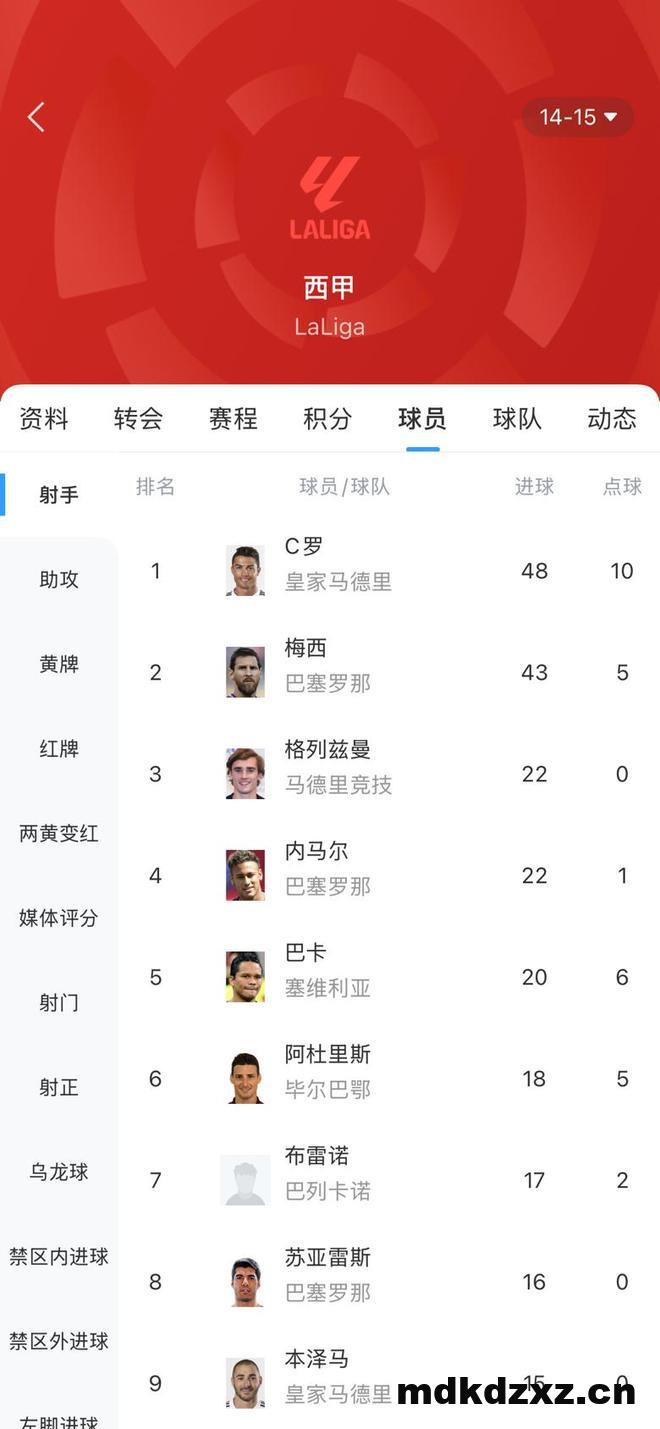Show the 乌龙球 ranking

pyautogui.click(x=59, y=1172)
